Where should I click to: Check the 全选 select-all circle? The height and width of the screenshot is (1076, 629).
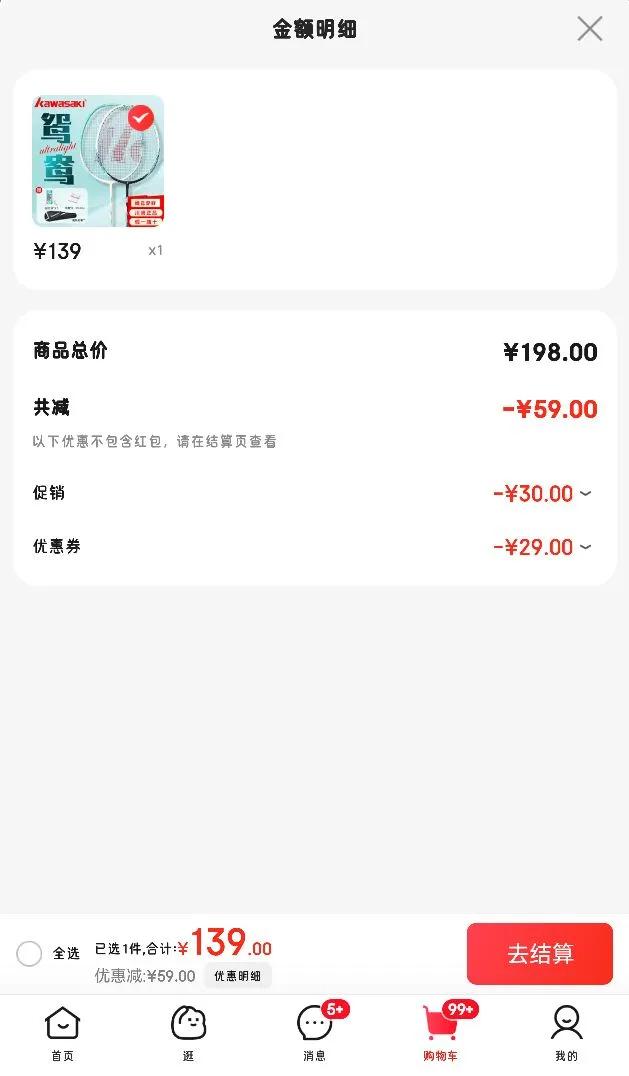click(x=29, y=953)
